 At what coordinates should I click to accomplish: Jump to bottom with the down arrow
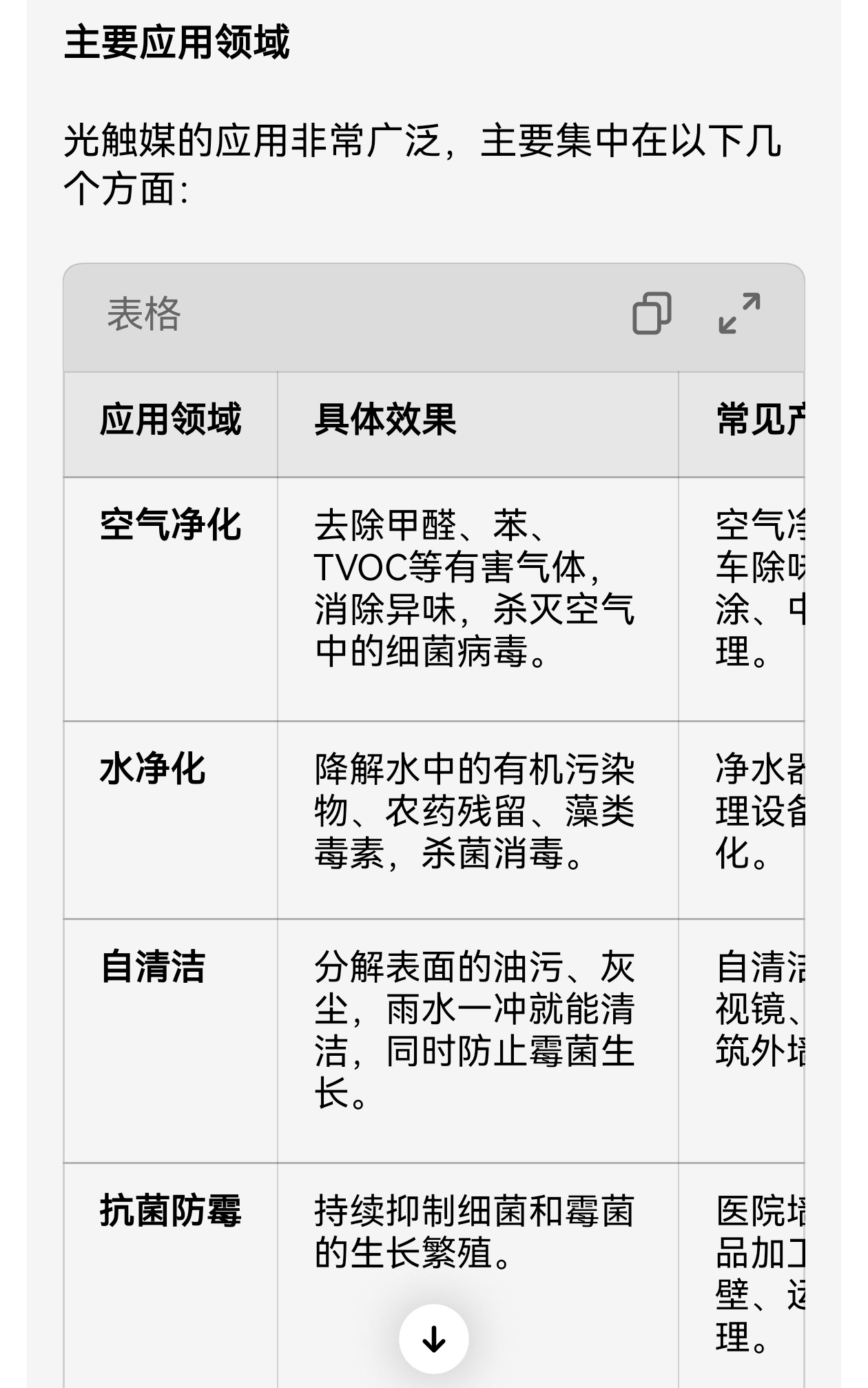434,1339
